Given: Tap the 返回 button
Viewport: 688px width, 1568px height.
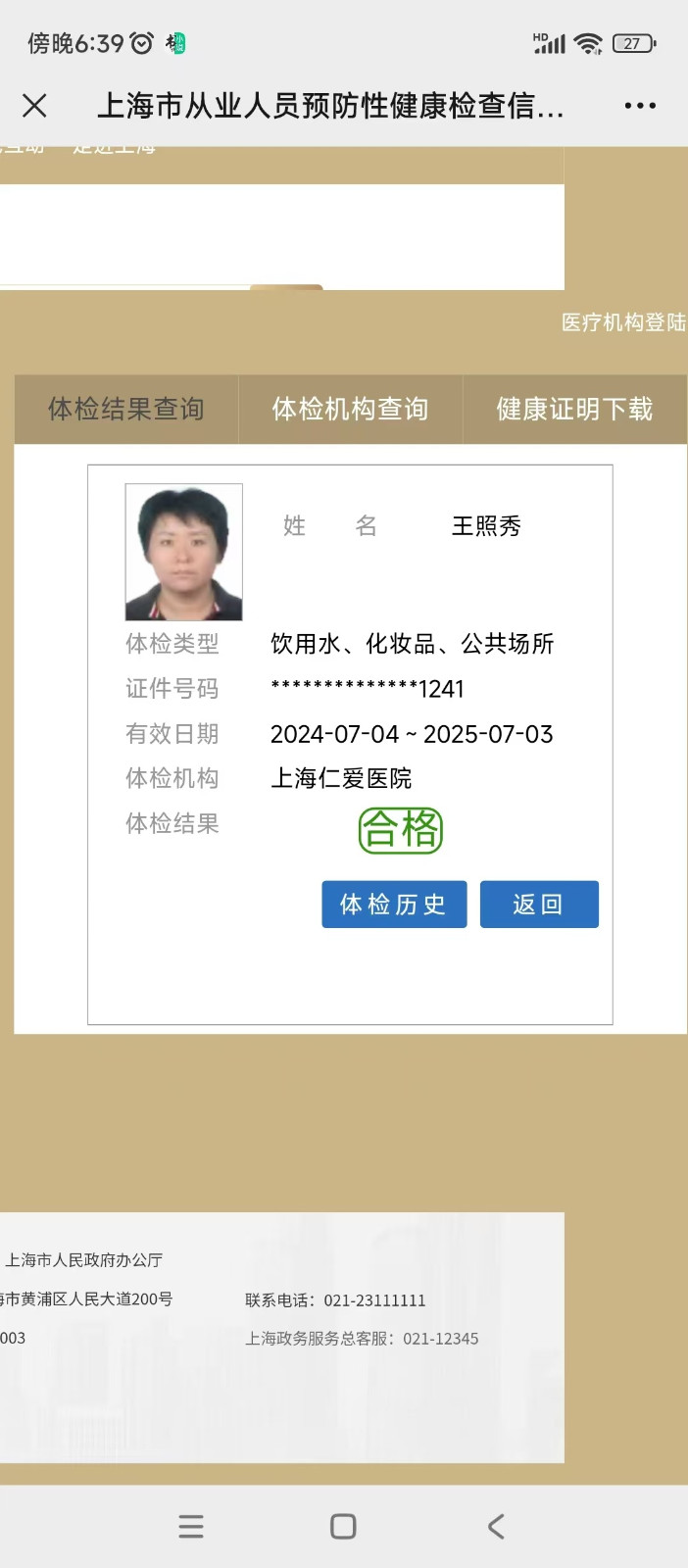Looking at the screenshot, I should 538,904.
